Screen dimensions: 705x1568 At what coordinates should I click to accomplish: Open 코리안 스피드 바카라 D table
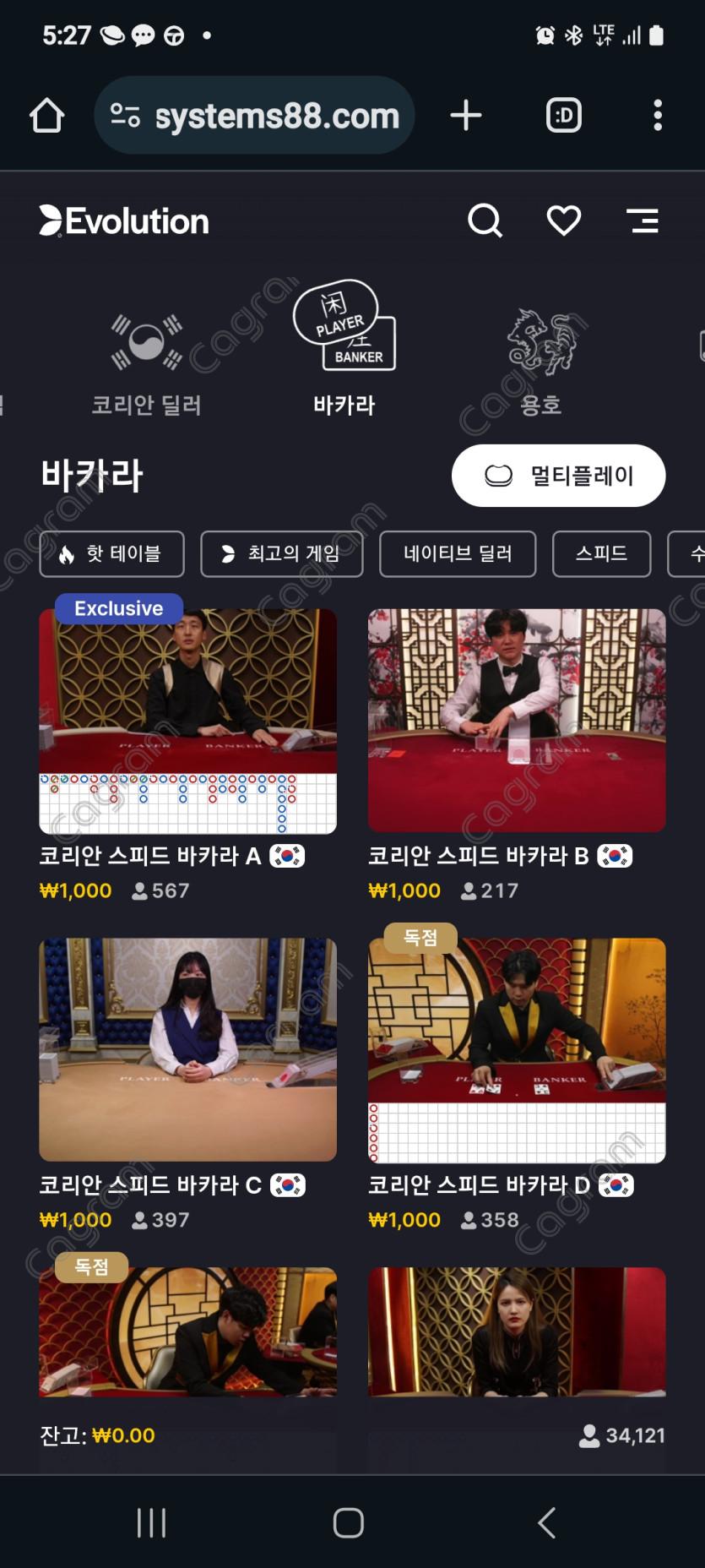(x=516, y=1048)
